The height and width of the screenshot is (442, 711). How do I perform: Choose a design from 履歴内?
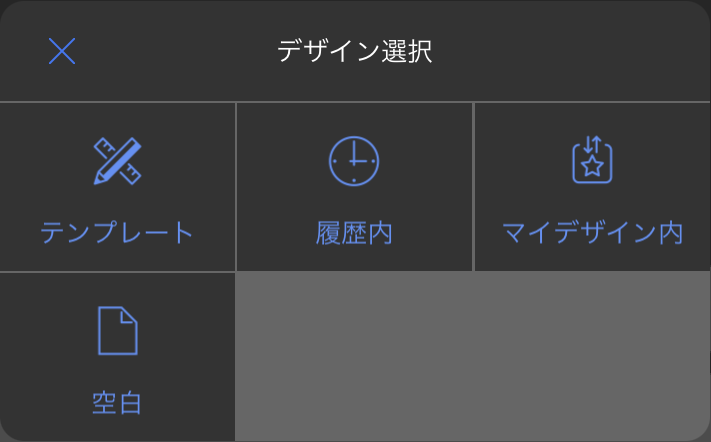354,187
